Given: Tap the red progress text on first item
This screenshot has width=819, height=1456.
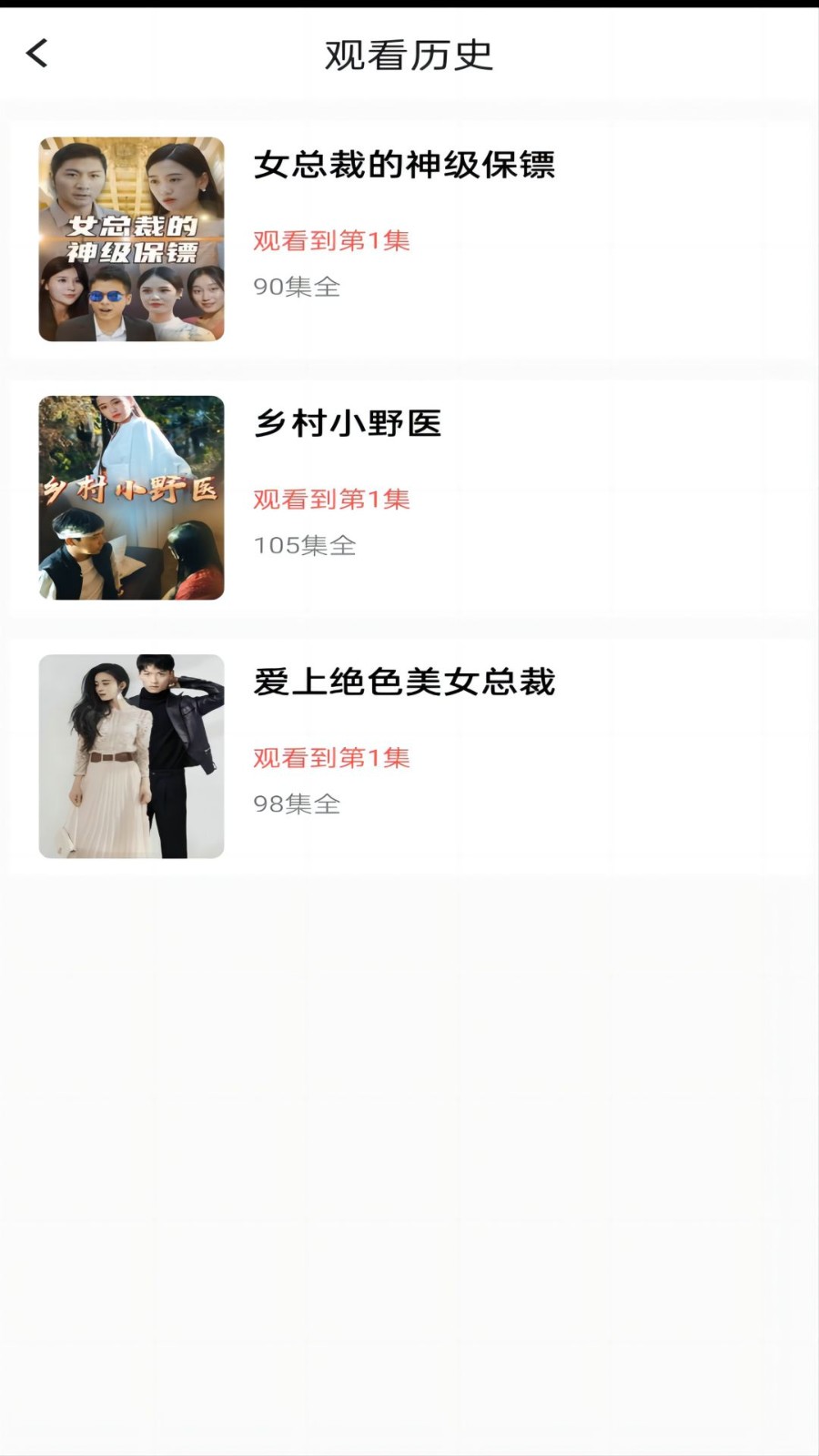Looking at the screenshot, I should point(331,240).
